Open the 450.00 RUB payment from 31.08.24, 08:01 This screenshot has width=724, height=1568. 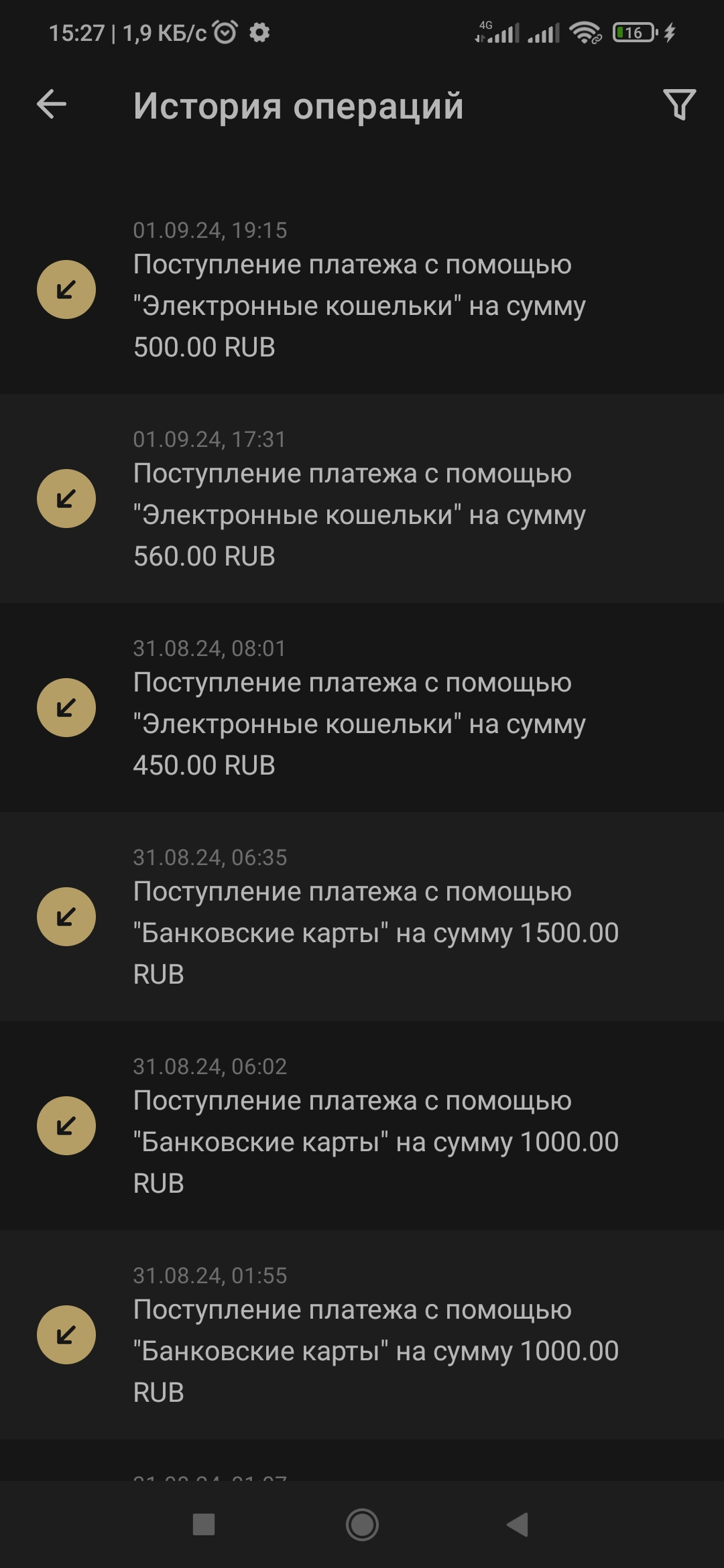pyautogui.click(x=362, y=708)
